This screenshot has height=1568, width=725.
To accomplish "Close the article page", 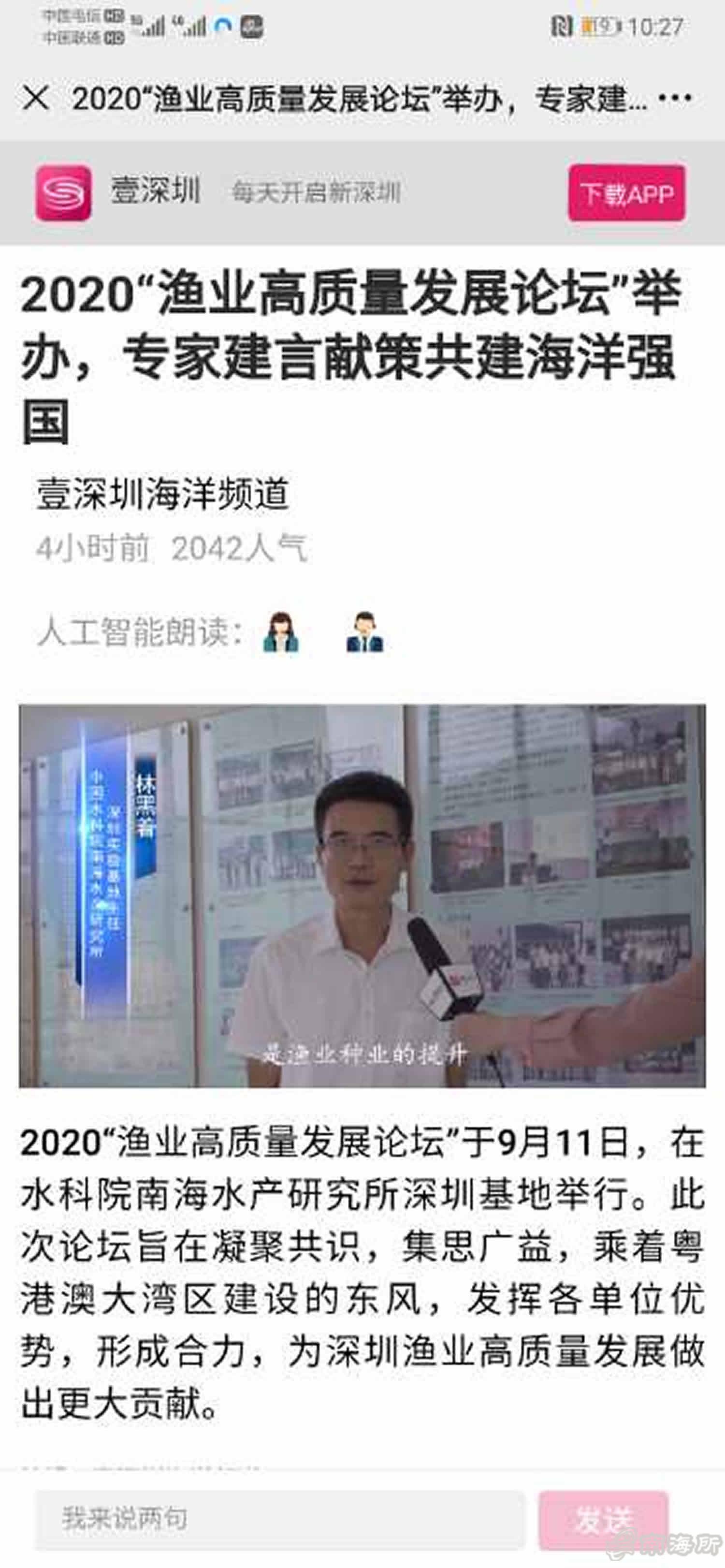I will pyautogui.click(x=36, y=98).
